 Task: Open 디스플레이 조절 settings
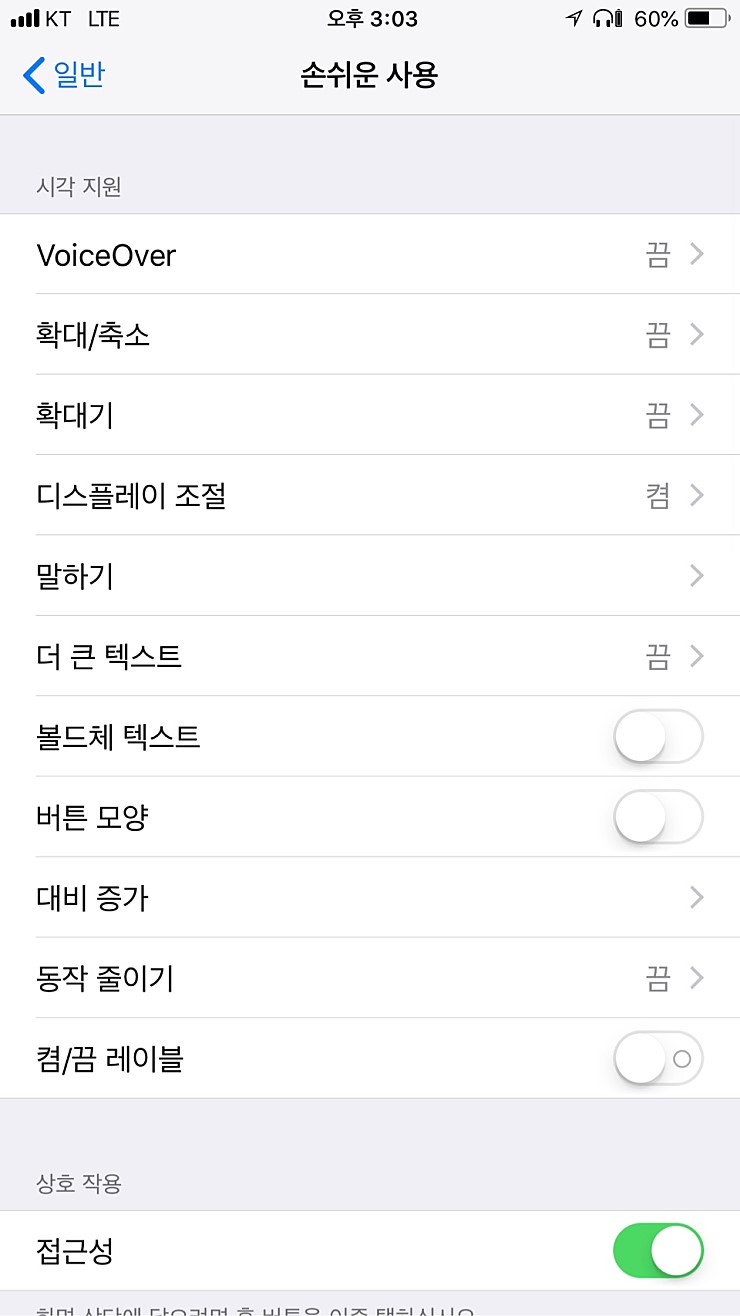pos(370,496)
